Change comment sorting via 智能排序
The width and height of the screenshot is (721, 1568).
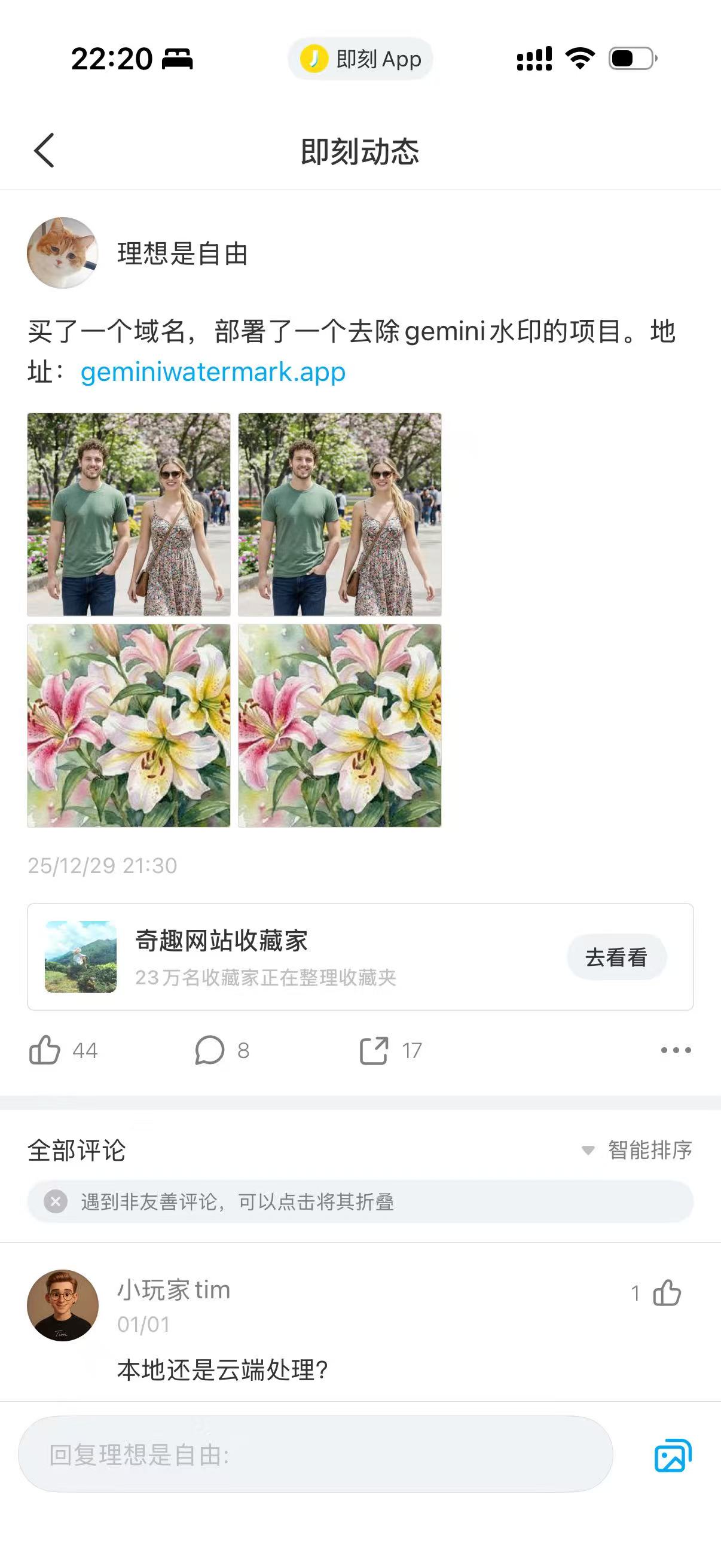tap(638, 1150)
